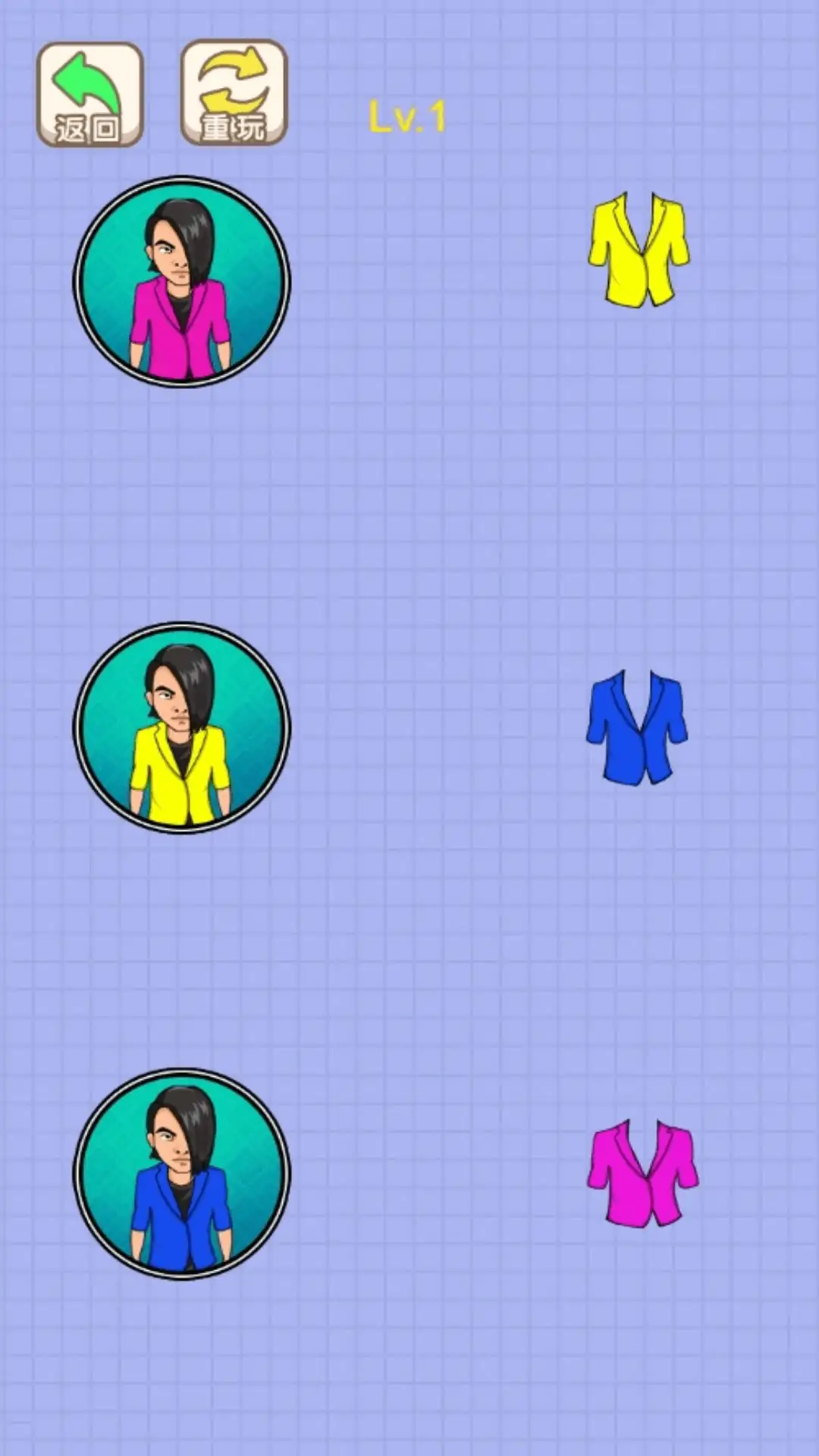
Task: Tap the yellow 重玩 replay button
Action: (234, 93)
